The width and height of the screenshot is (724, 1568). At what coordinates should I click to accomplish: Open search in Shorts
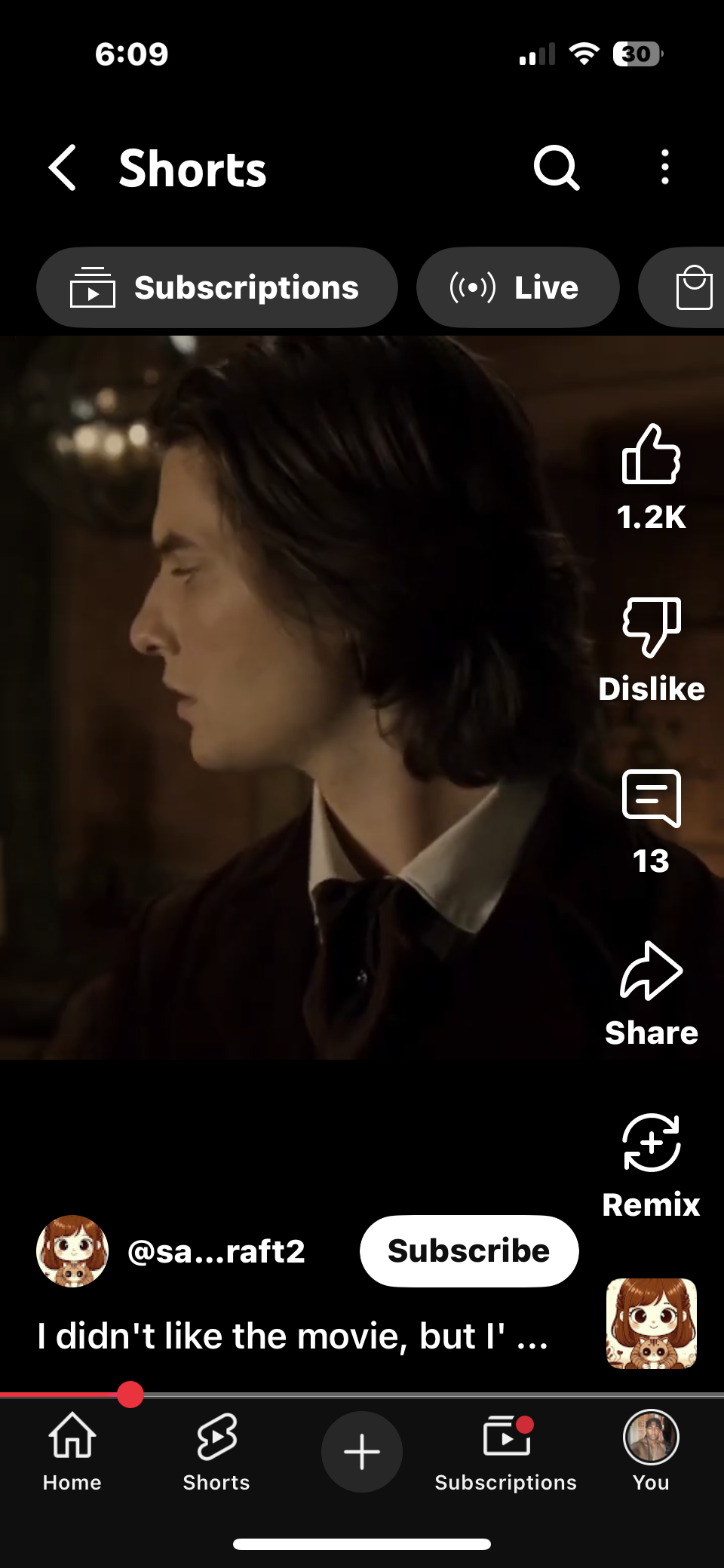(x=557, y=167)
